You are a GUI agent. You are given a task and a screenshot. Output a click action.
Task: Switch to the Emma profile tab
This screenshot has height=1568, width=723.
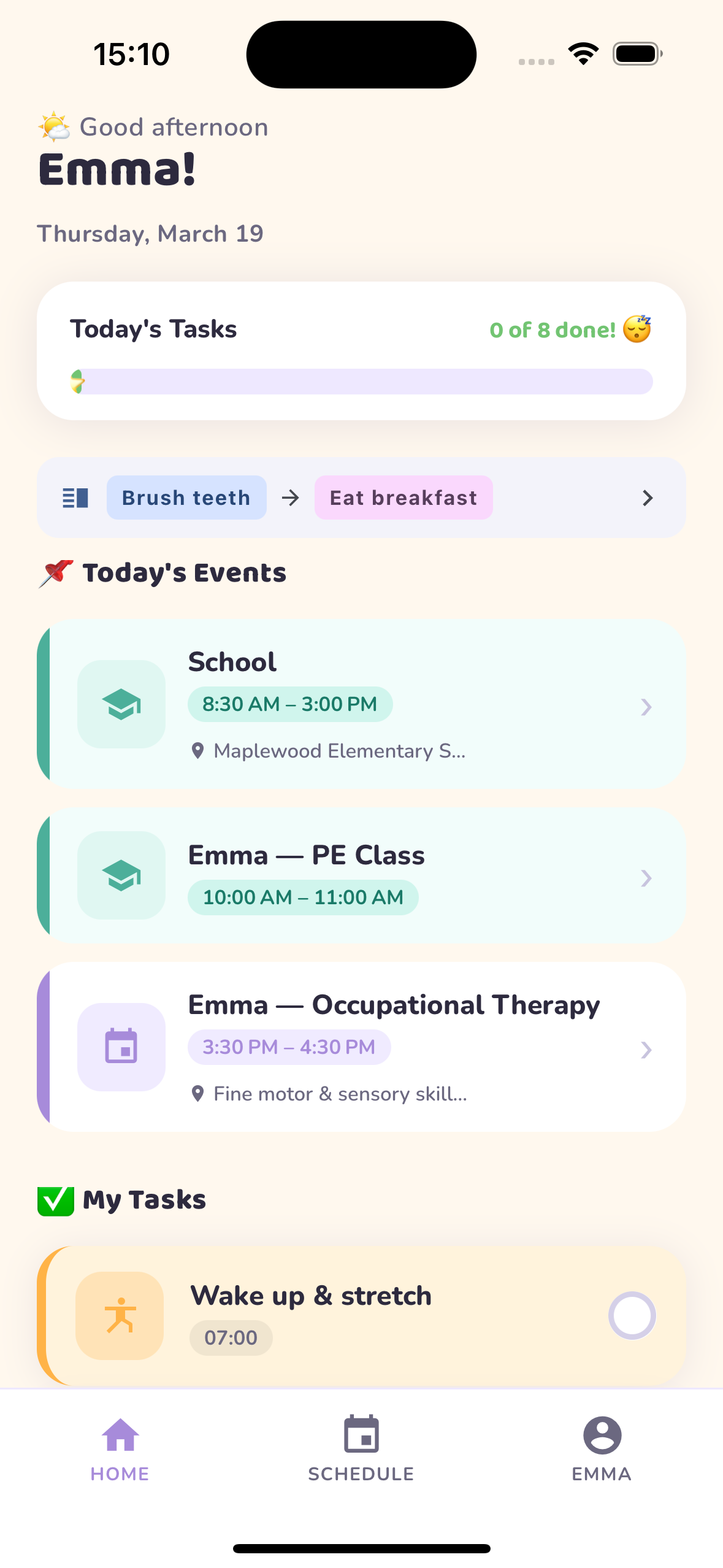tap(602, 1448)
